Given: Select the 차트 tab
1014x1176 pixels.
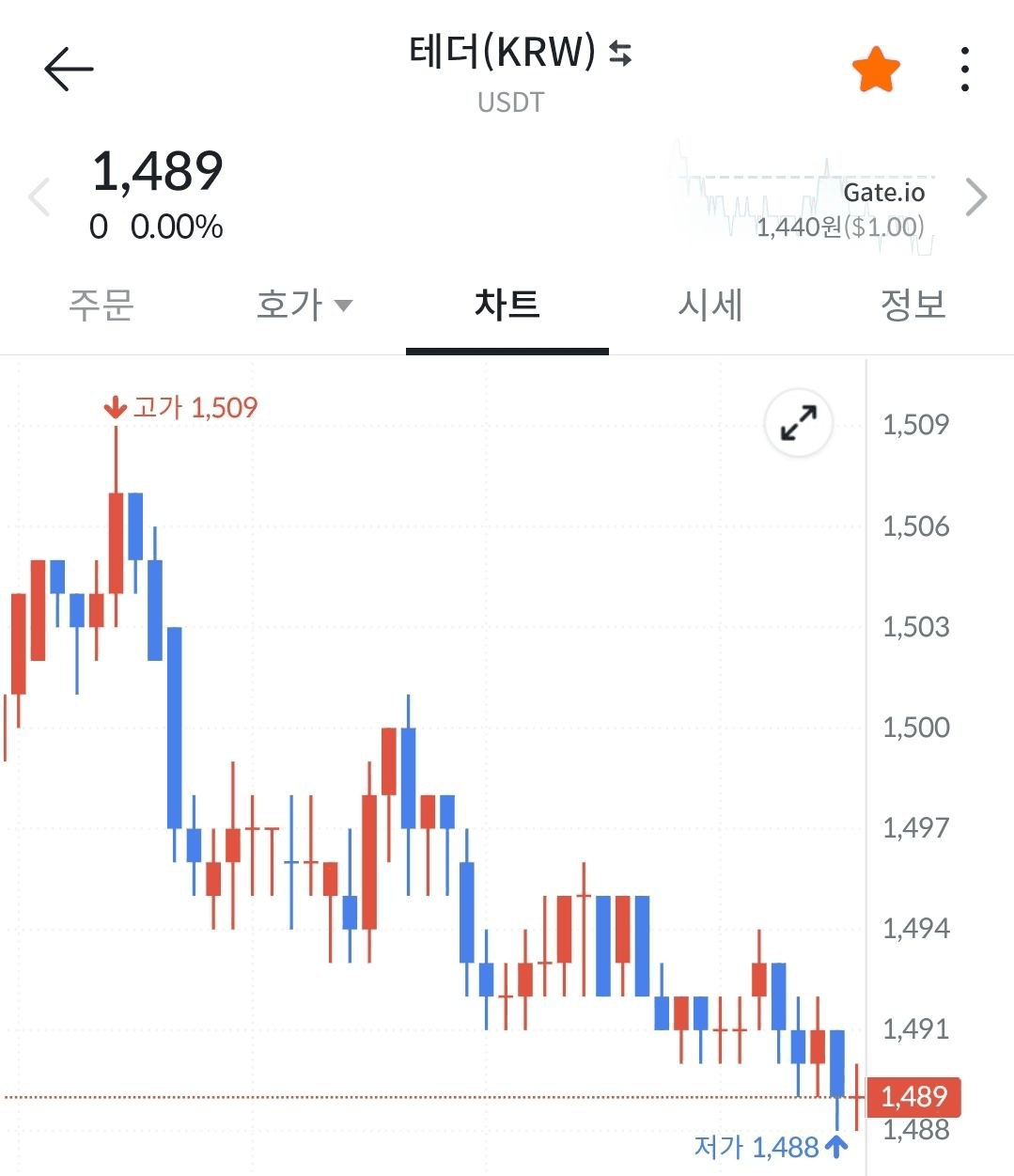Looking at the screenshot, I should pos(507,305).
